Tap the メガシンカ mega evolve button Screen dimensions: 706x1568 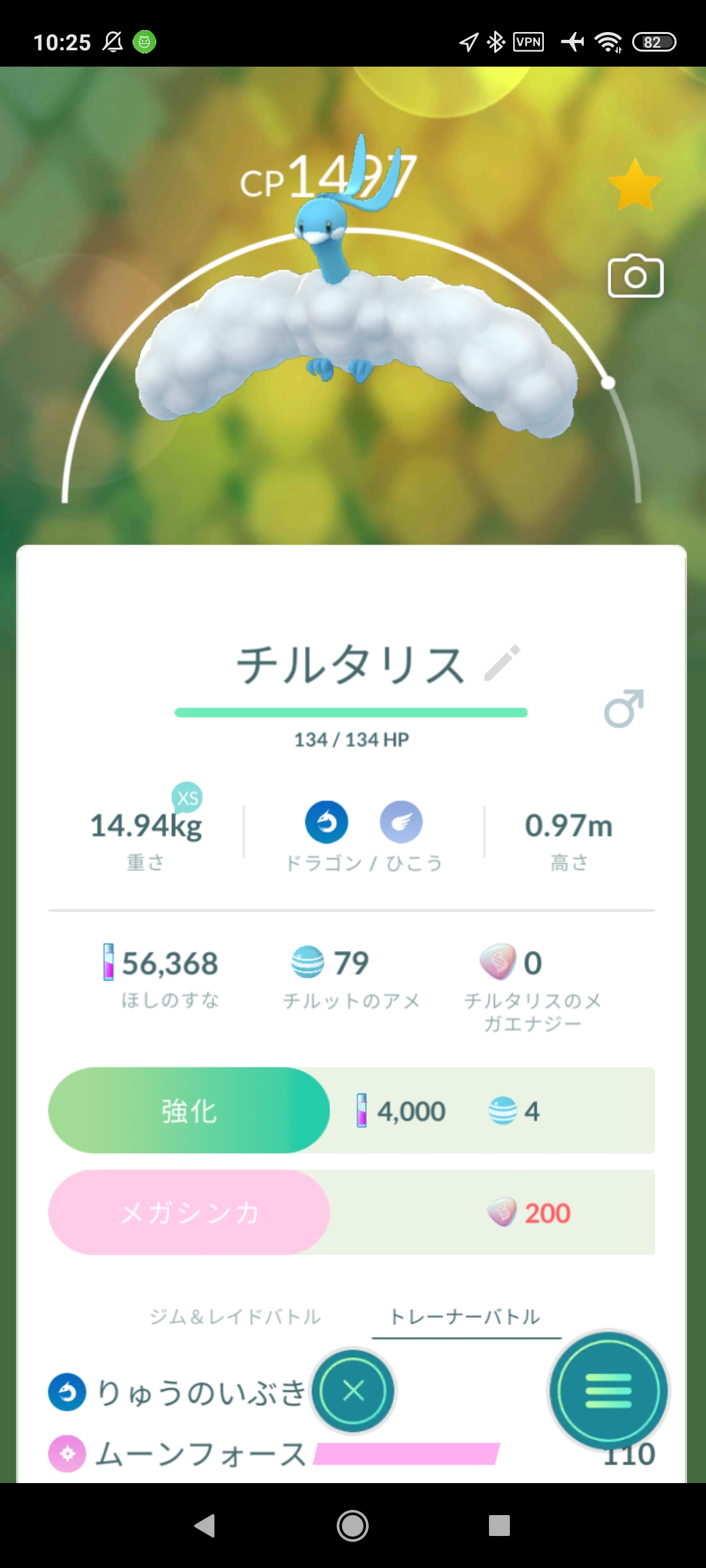coord(189,1213)
